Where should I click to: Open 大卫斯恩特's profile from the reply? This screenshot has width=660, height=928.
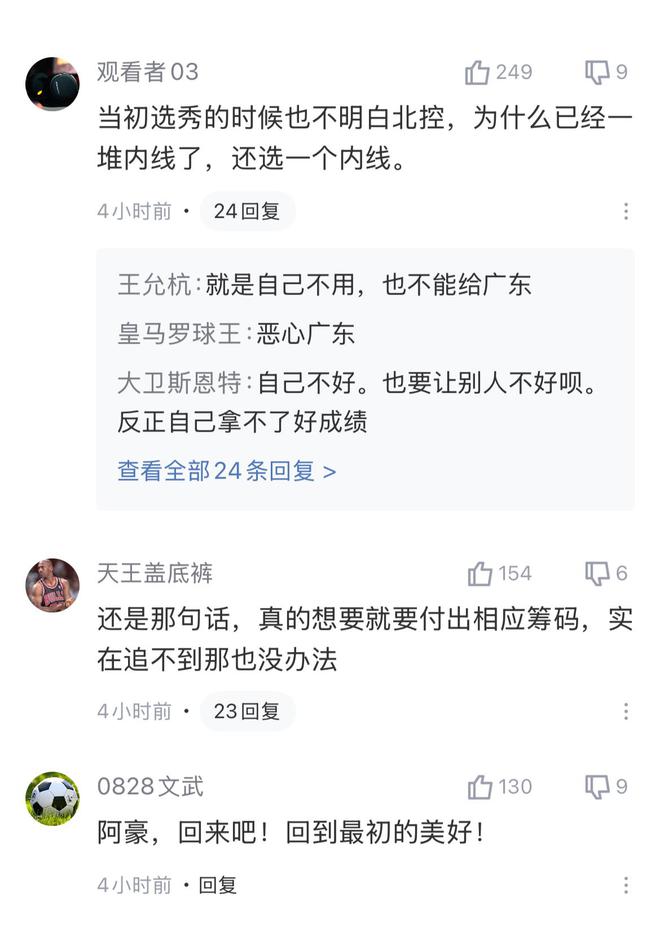tap(179, 383)
